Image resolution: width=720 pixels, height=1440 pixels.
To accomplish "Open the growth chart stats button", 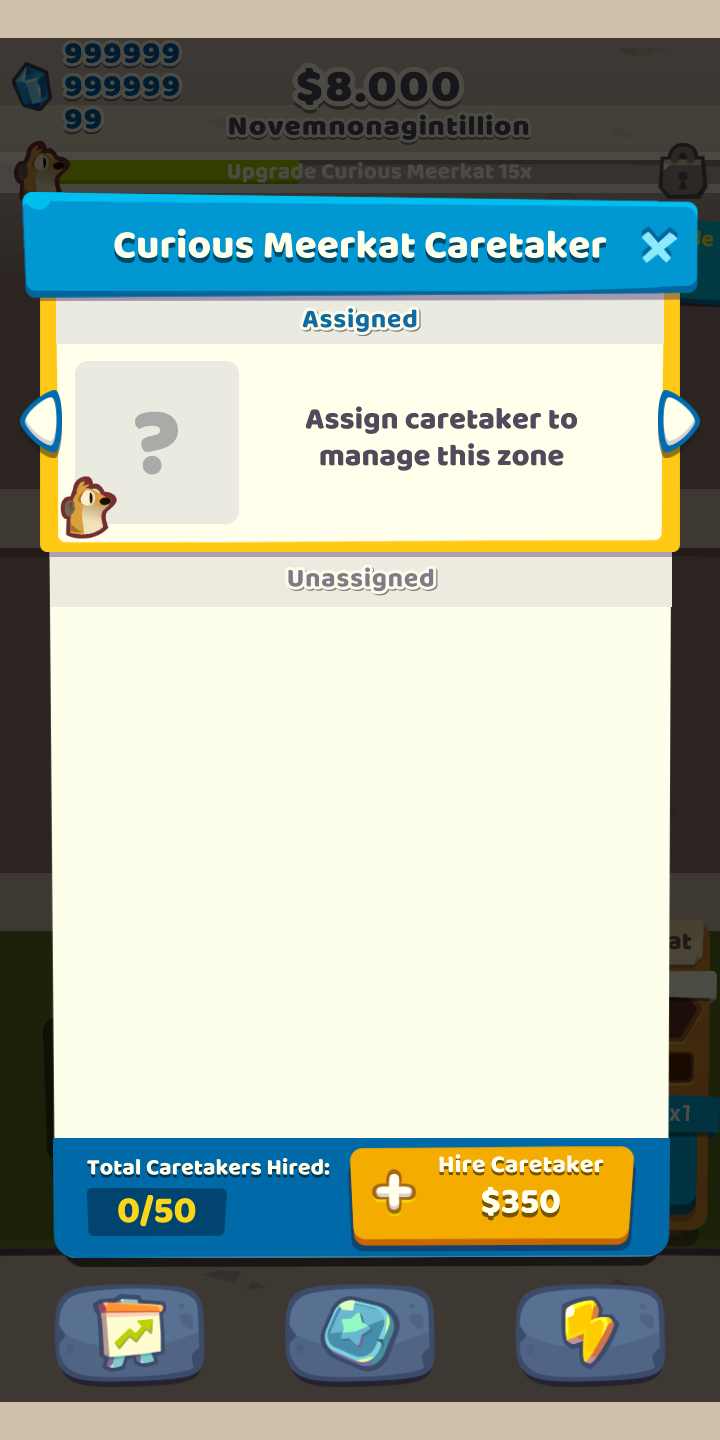I will click(x=129, y=1332).
